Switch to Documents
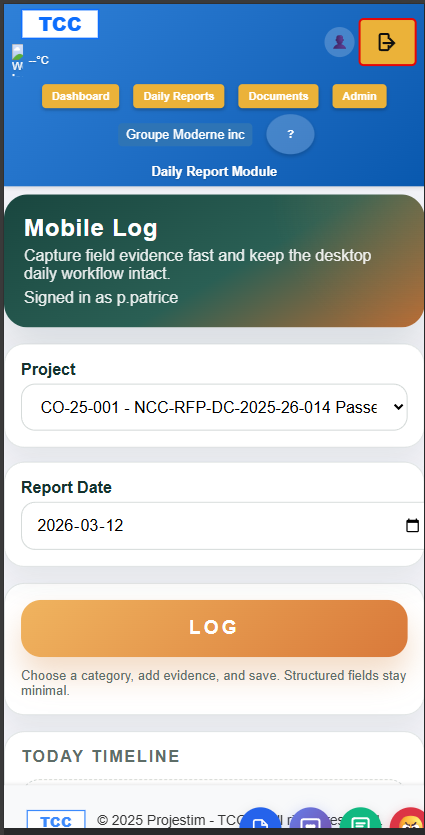 pyautogui.click(x=278, y=96)
